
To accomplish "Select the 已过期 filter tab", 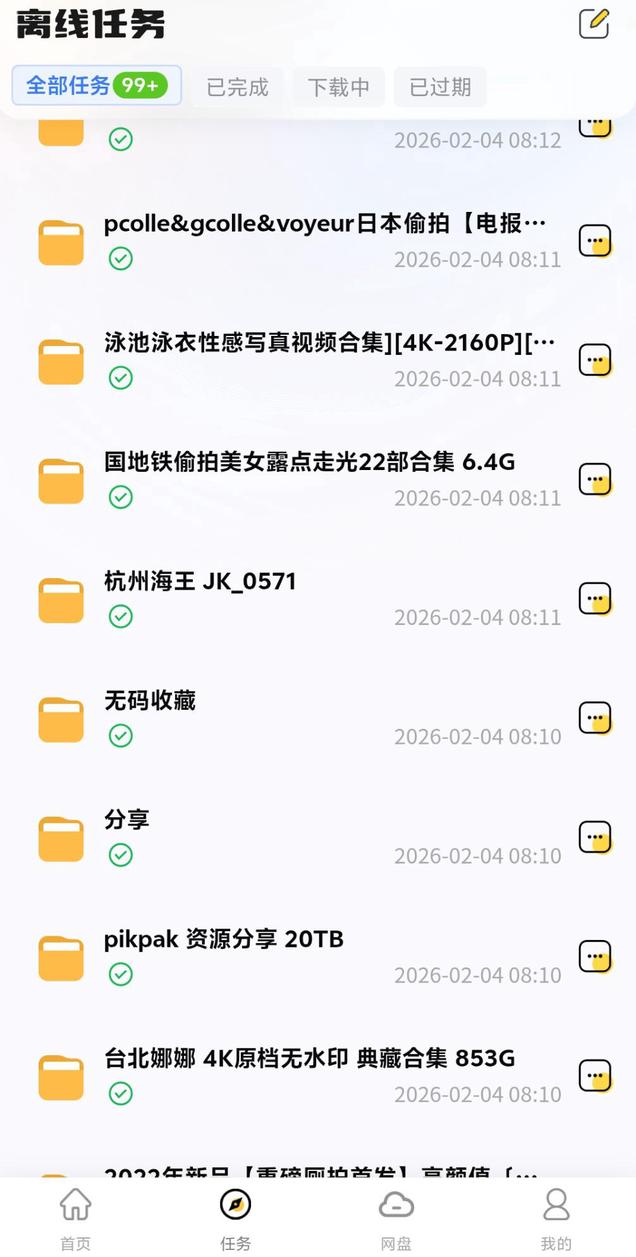I will coord(440,87).
